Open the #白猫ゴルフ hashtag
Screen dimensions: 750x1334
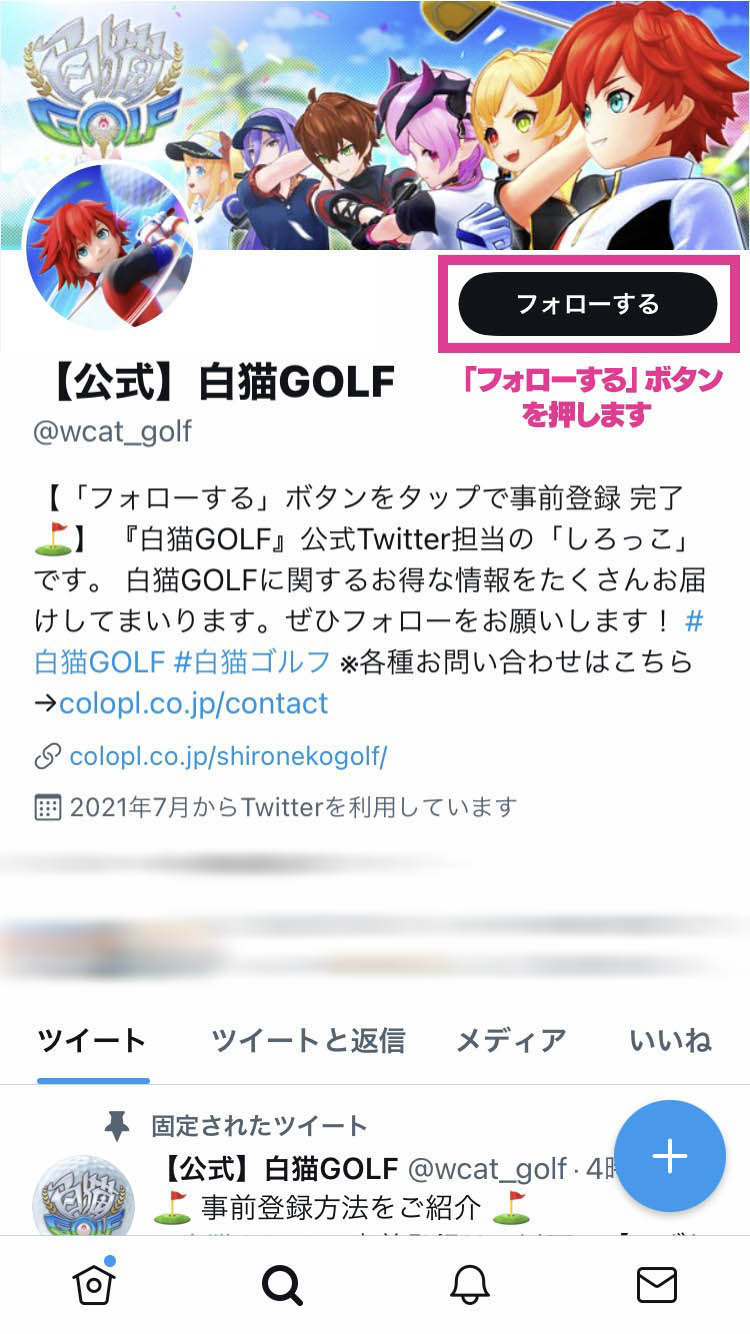pyautogui.click(x=251, y=661)
